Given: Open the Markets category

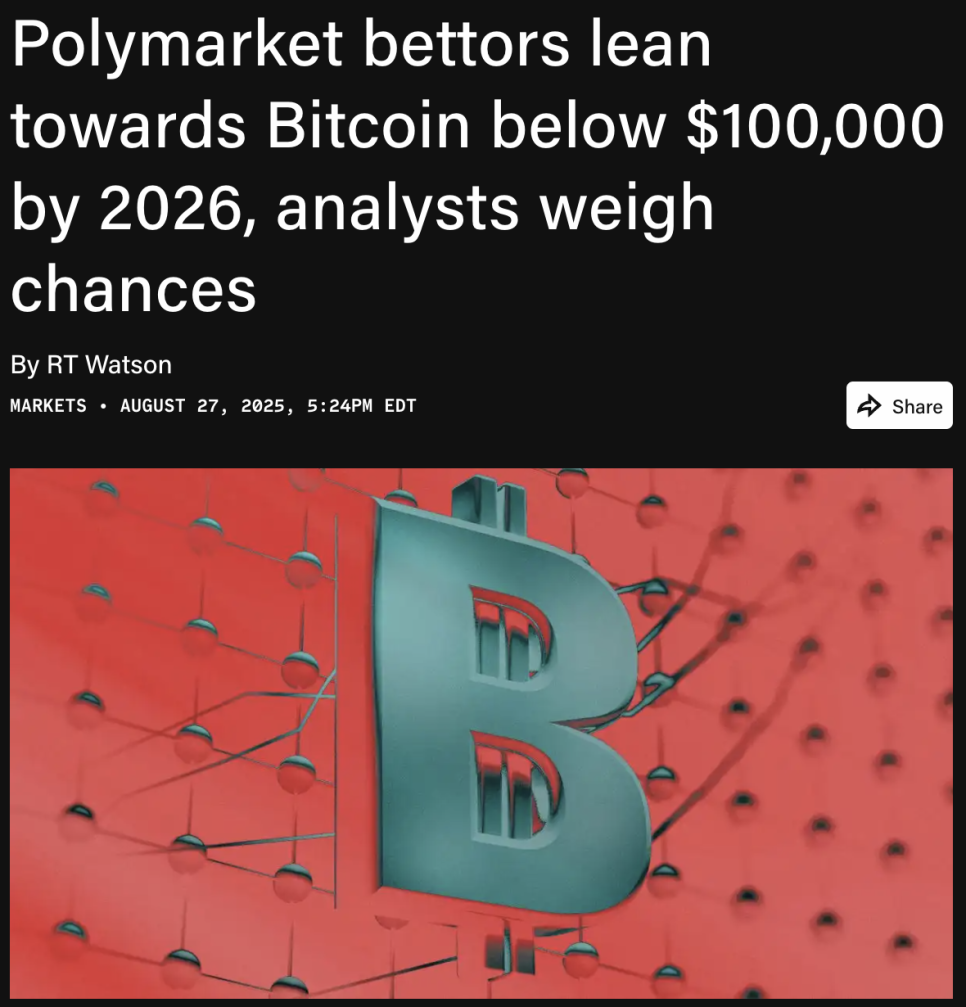Looking at the screenshot, I should (48, 406).
